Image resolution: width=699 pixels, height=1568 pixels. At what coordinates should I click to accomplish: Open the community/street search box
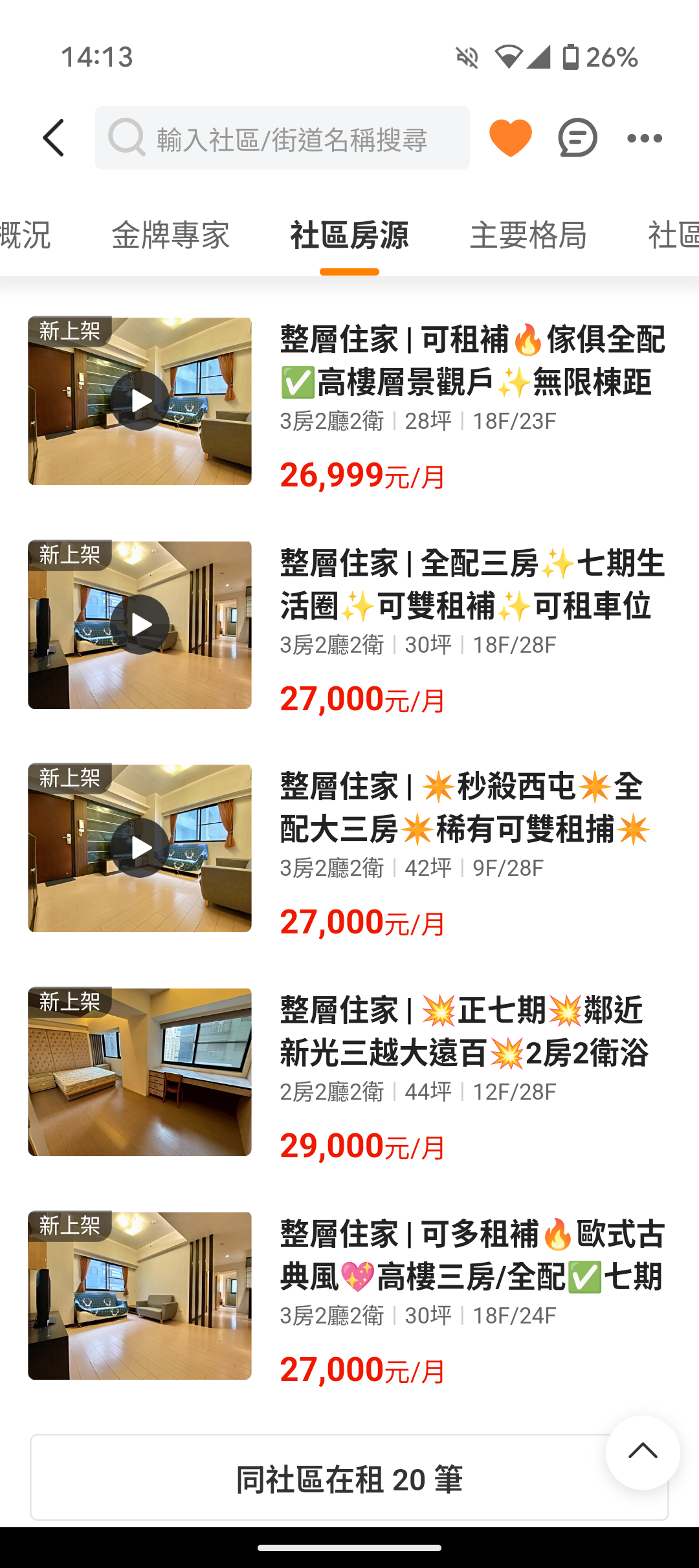click(283, 138)
